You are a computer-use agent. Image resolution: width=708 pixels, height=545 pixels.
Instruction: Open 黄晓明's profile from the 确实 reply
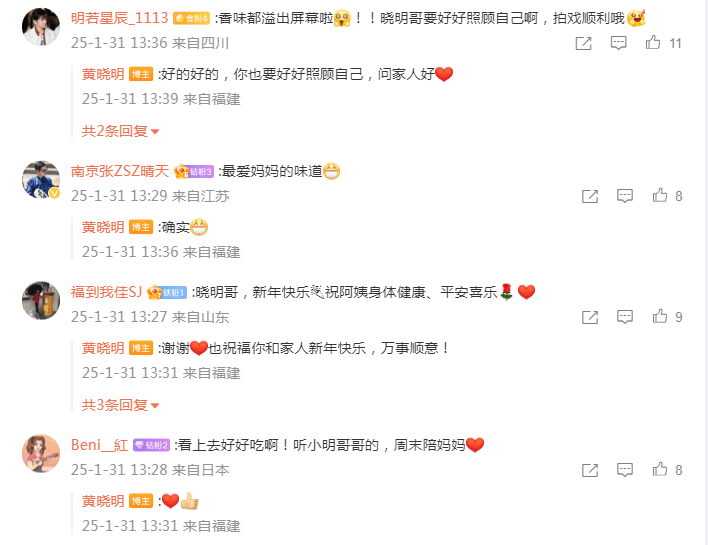click(x=103, y=227)
